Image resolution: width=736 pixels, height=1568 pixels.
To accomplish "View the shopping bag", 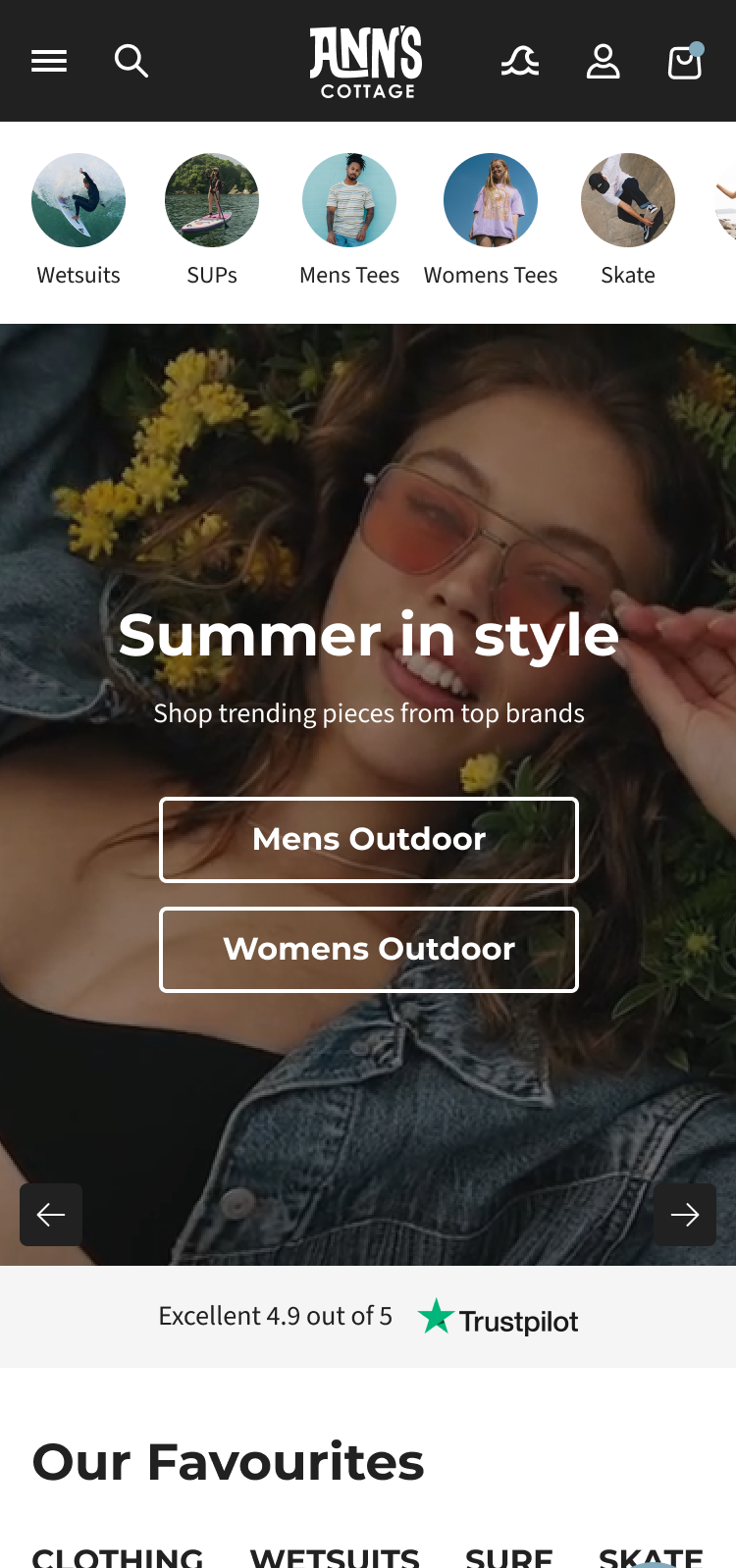I will pos(684,62).
